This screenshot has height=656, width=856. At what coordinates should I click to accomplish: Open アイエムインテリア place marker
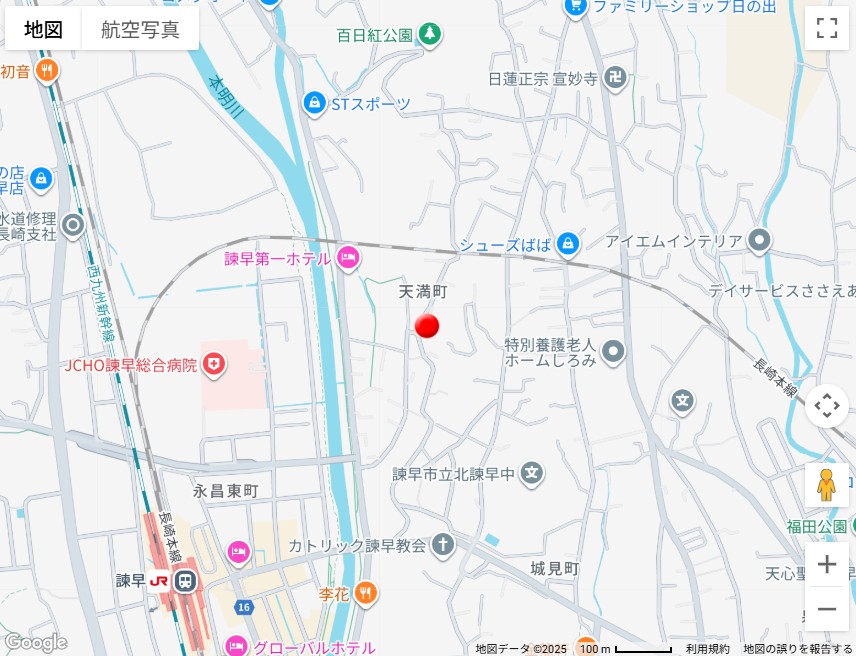point(760,241)
